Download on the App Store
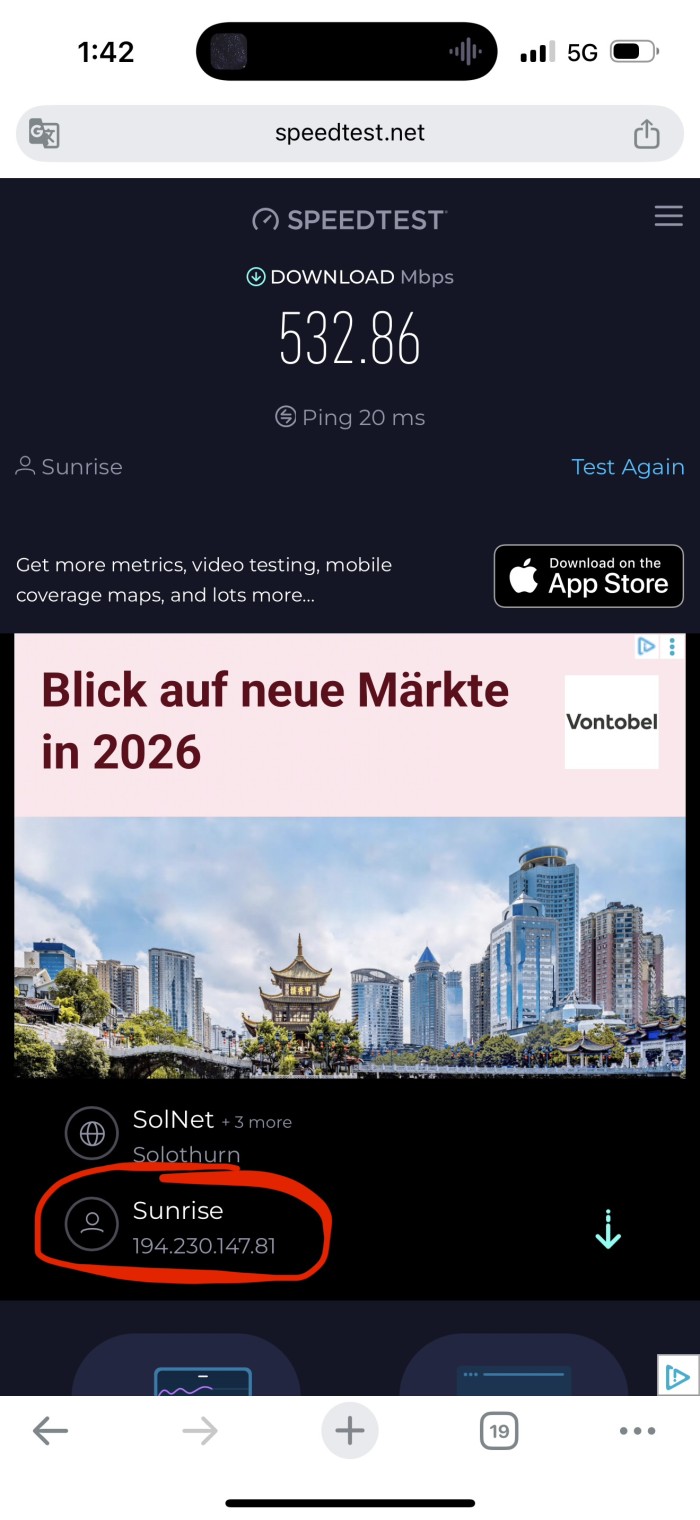 (x=588, y=576)
